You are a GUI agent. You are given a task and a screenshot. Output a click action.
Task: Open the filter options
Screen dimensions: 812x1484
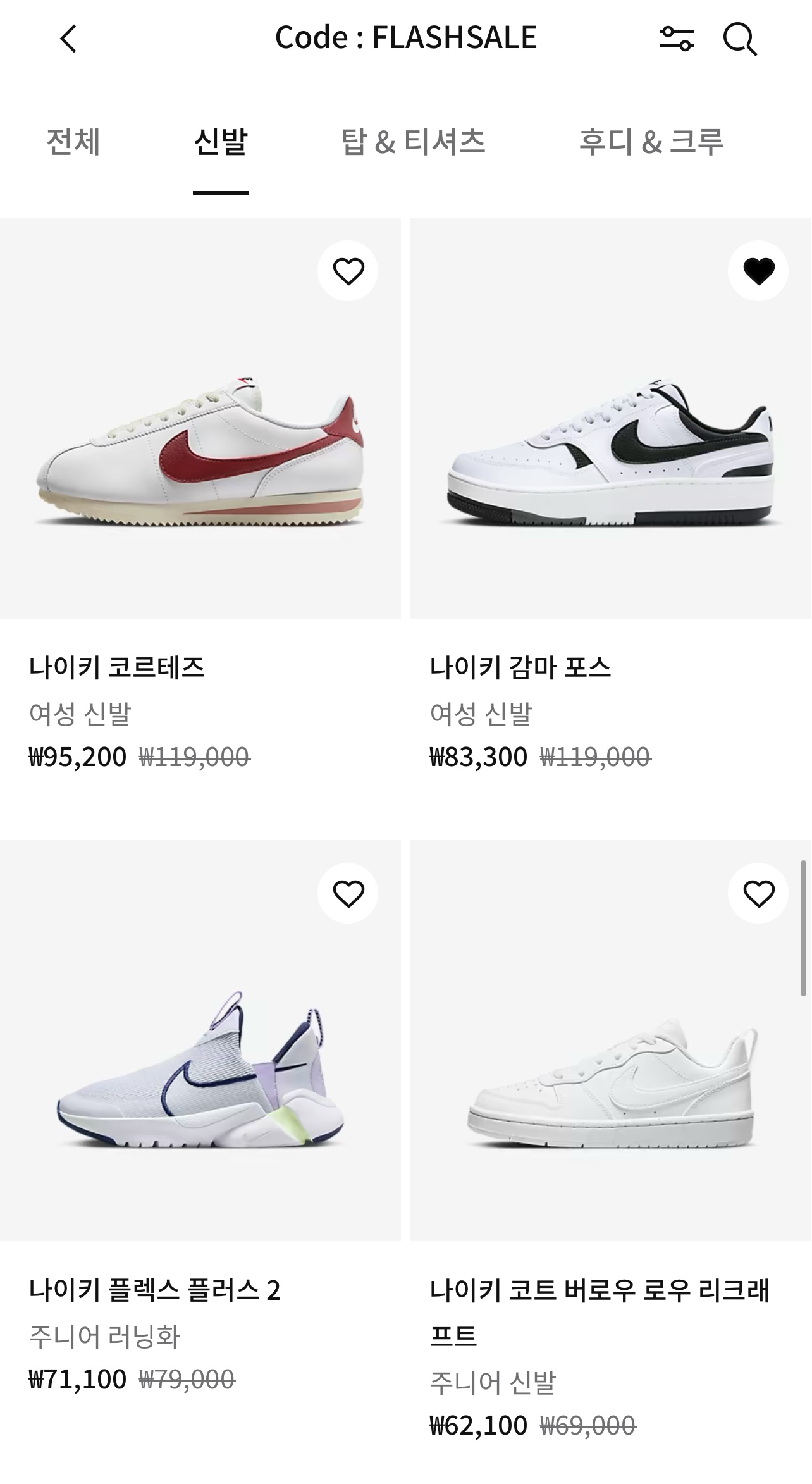coord(676,39)
